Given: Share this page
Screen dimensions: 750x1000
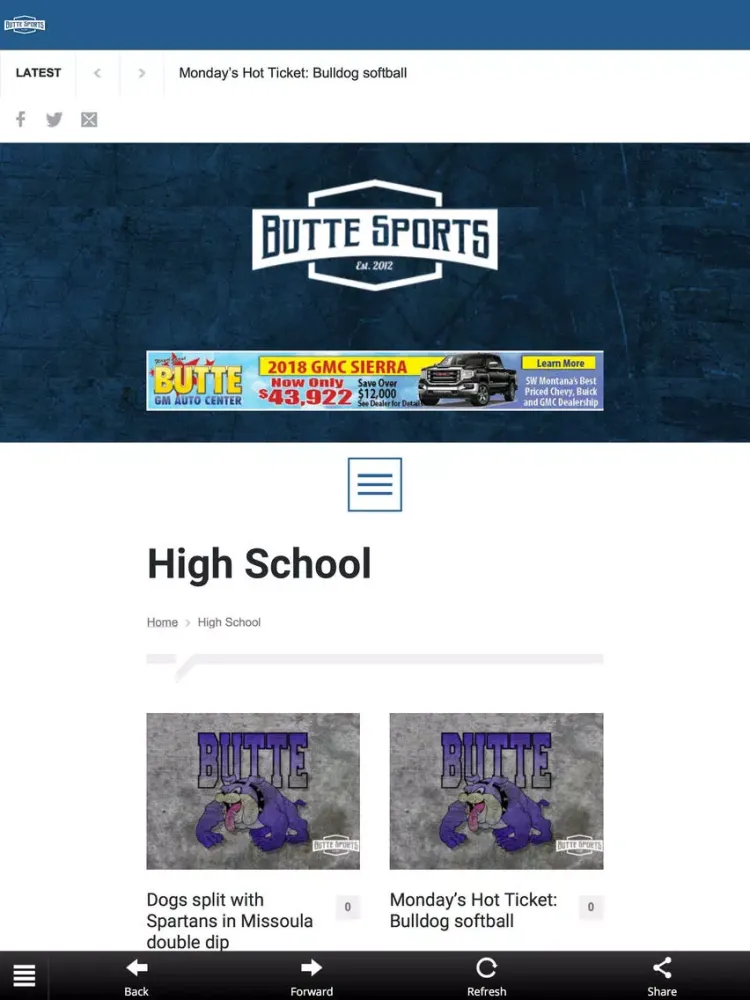Looking at the screenshot, I should click(661, 975).
